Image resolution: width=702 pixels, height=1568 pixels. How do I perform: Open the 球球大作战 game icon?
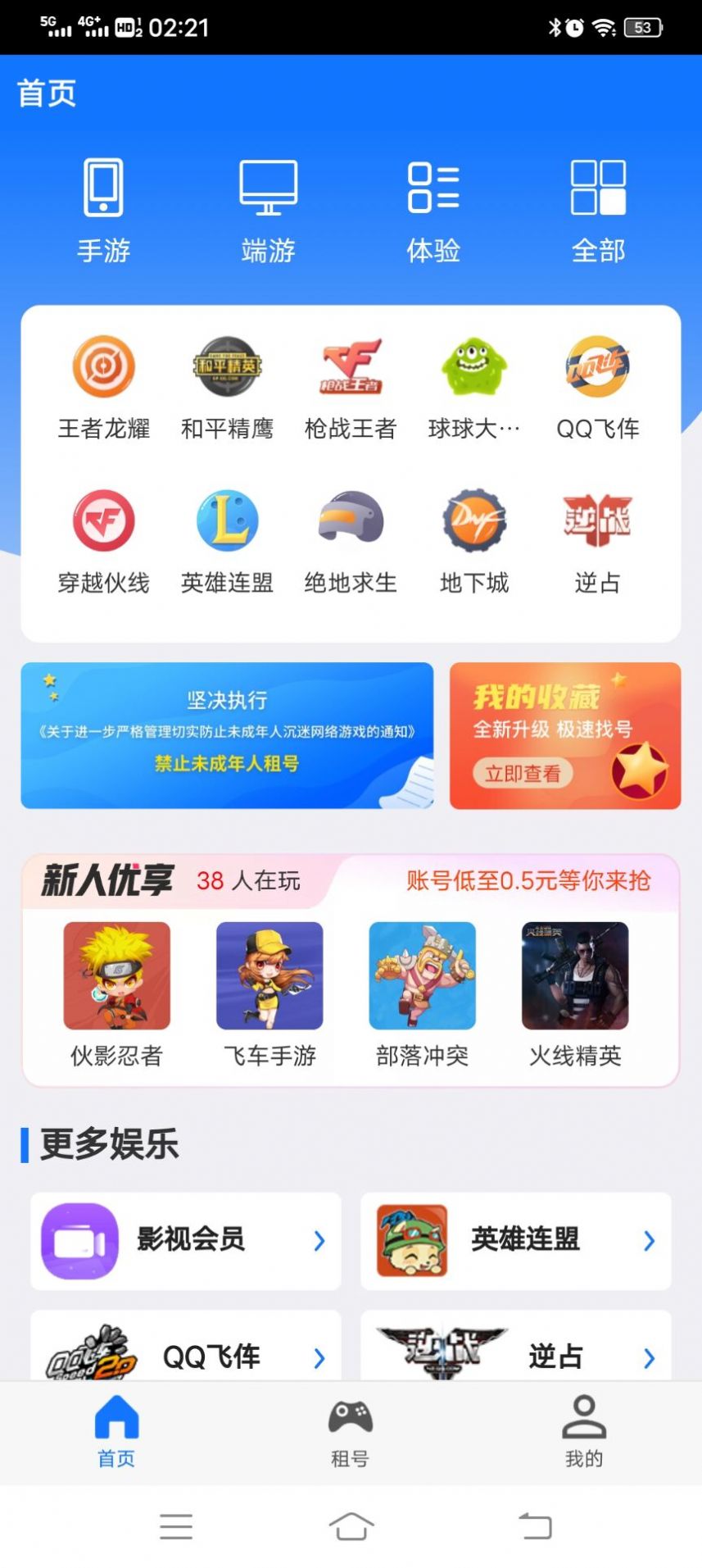coord(474,369)
